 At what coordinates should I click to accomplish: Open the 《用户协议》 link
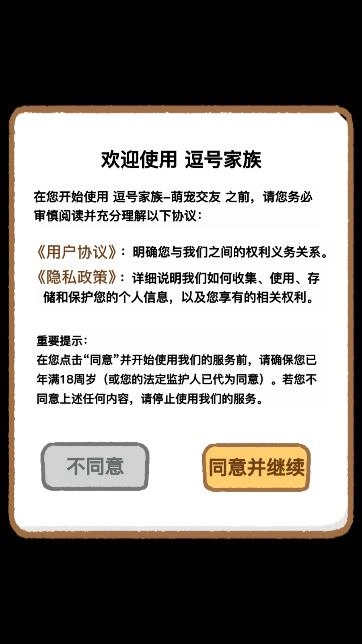77,252
